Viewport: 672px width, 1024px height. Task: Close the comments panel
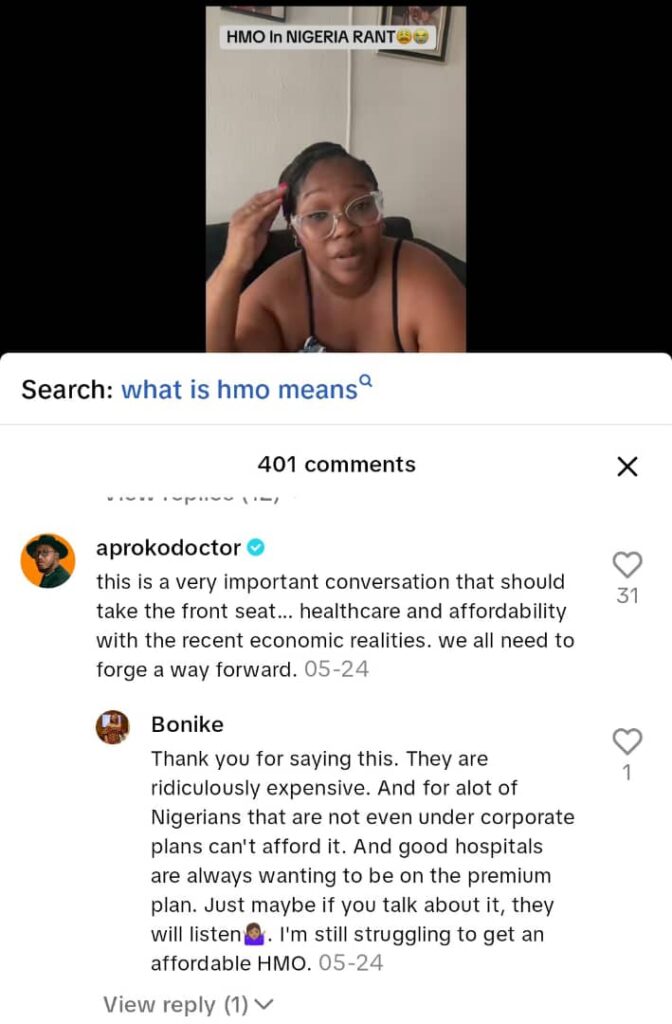tap(627, 466)
